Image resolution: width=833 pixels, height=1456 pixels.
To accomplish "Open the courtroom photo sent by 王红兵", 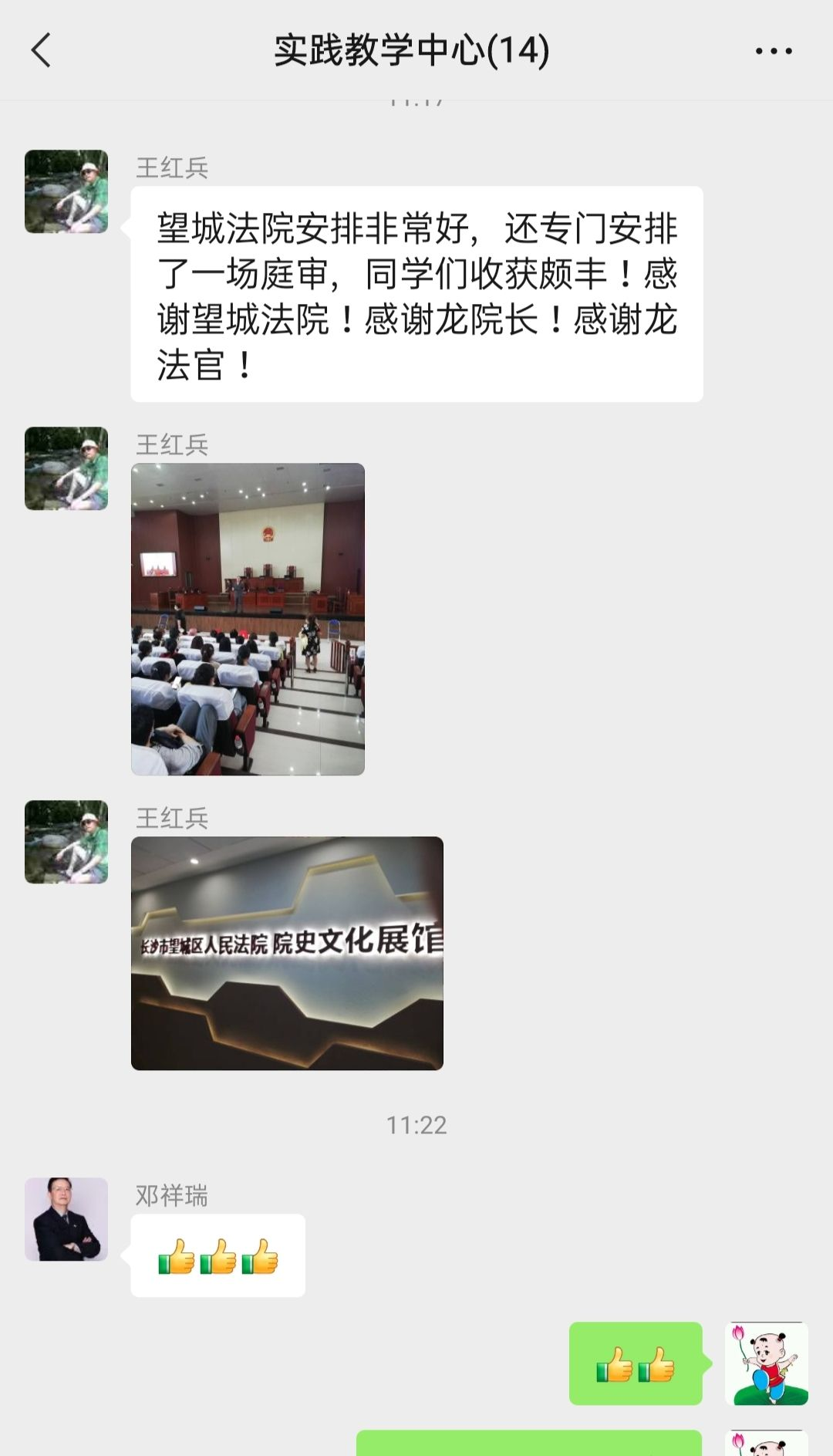I will click(x=248, y=619).
